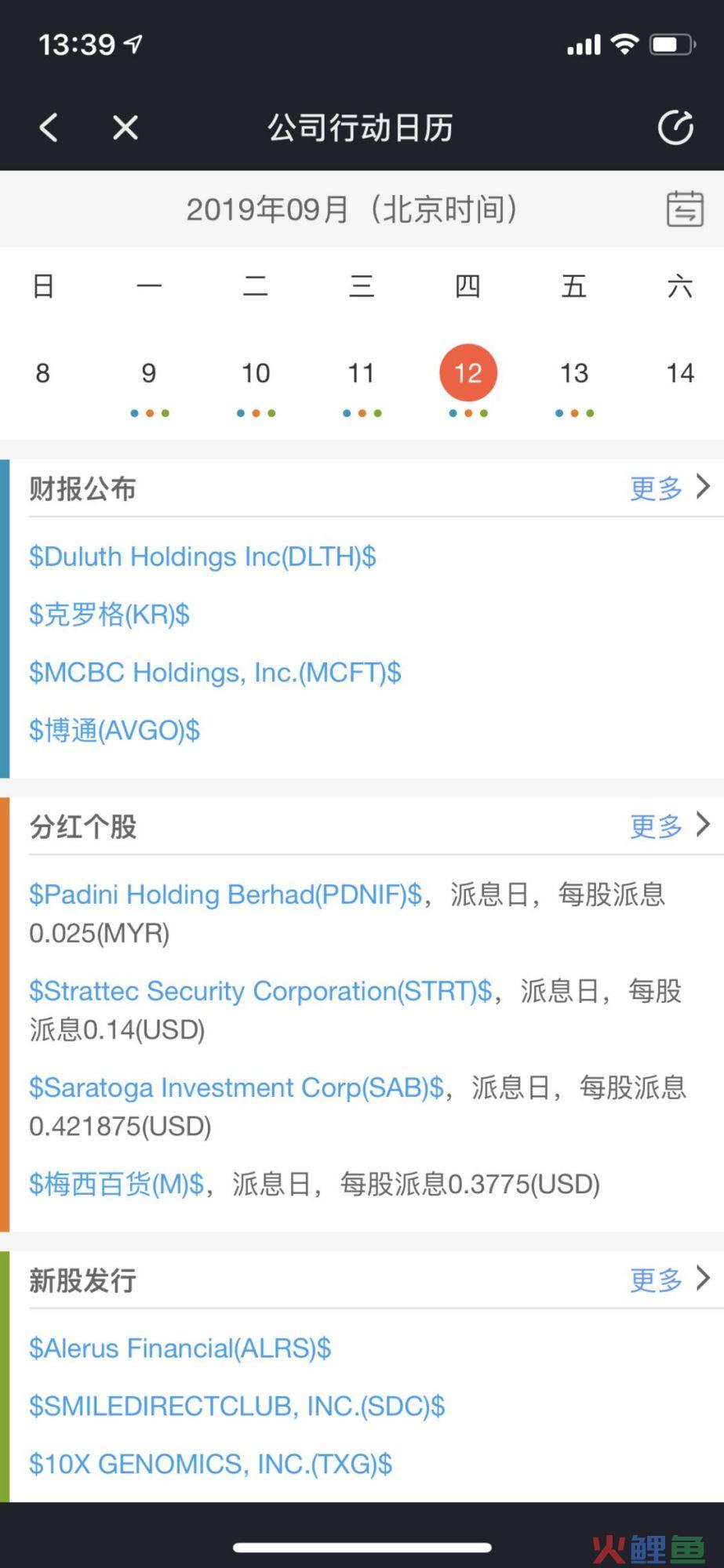Open 博通 (AVGO) stock page
The image size is (724, 1568).
pos(115,731)
